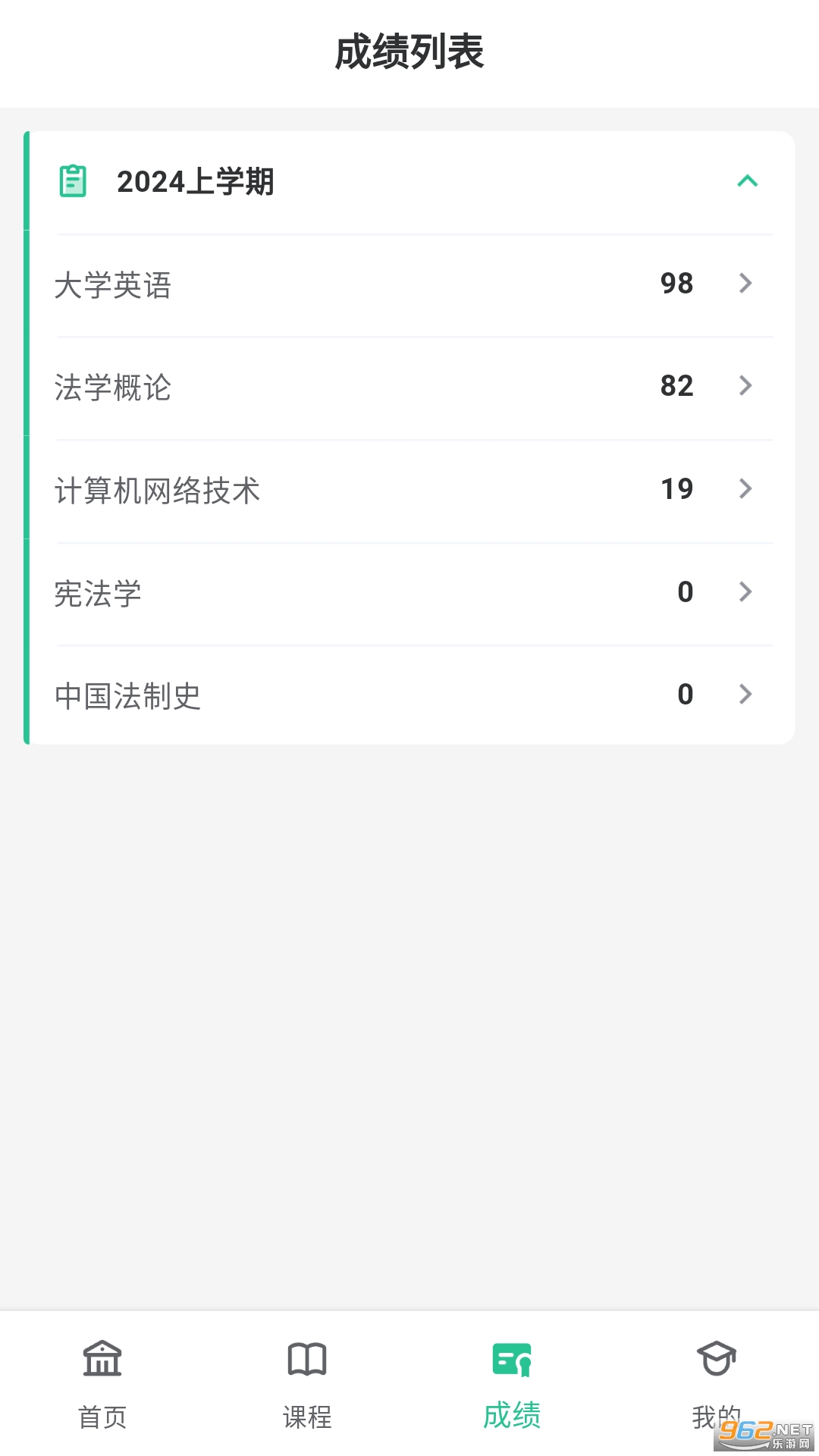The height and width of the screenshot is (1456, 819).
Task: Click the 98 score of 大学英语
Action: (x=677, y=284)
